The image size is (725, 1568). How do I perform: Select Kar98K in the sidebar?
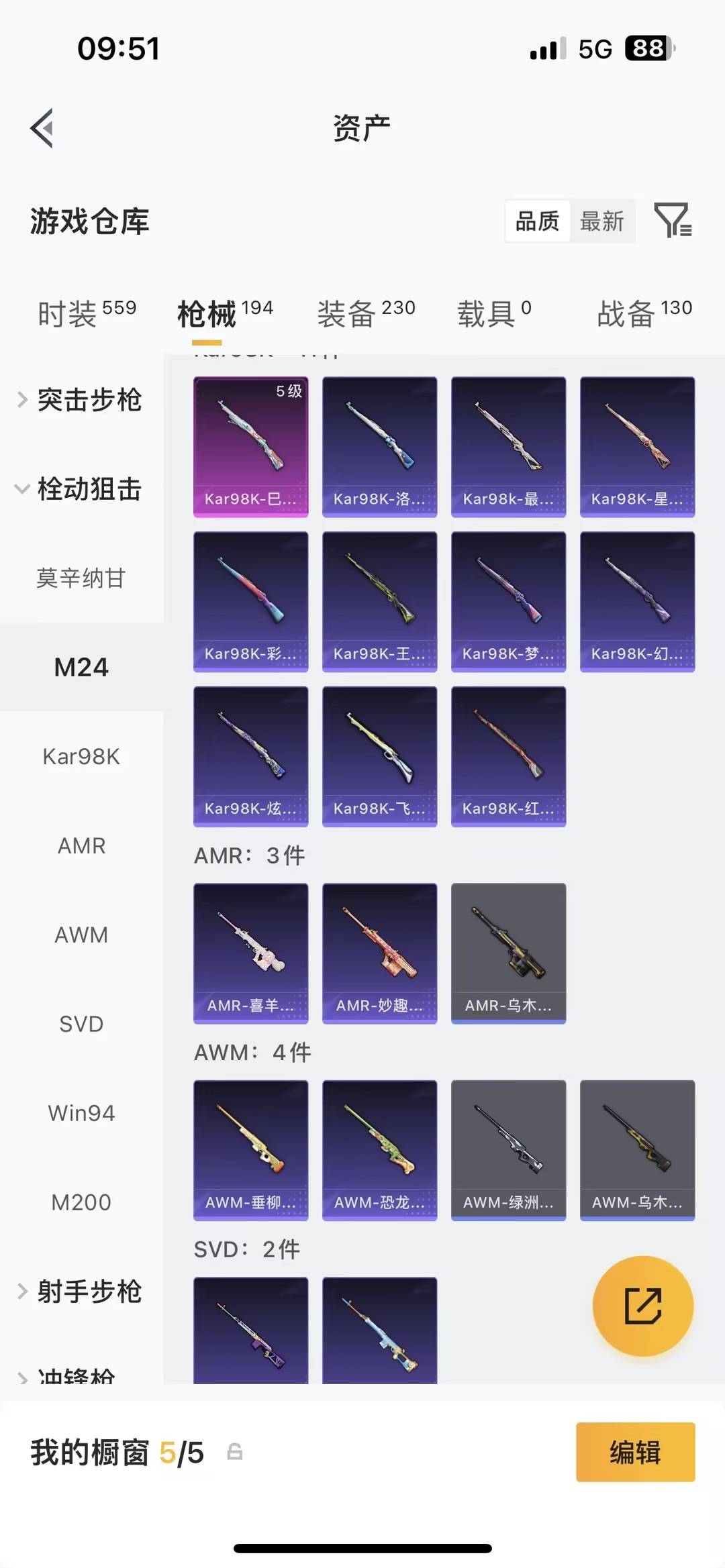(81, 755)
